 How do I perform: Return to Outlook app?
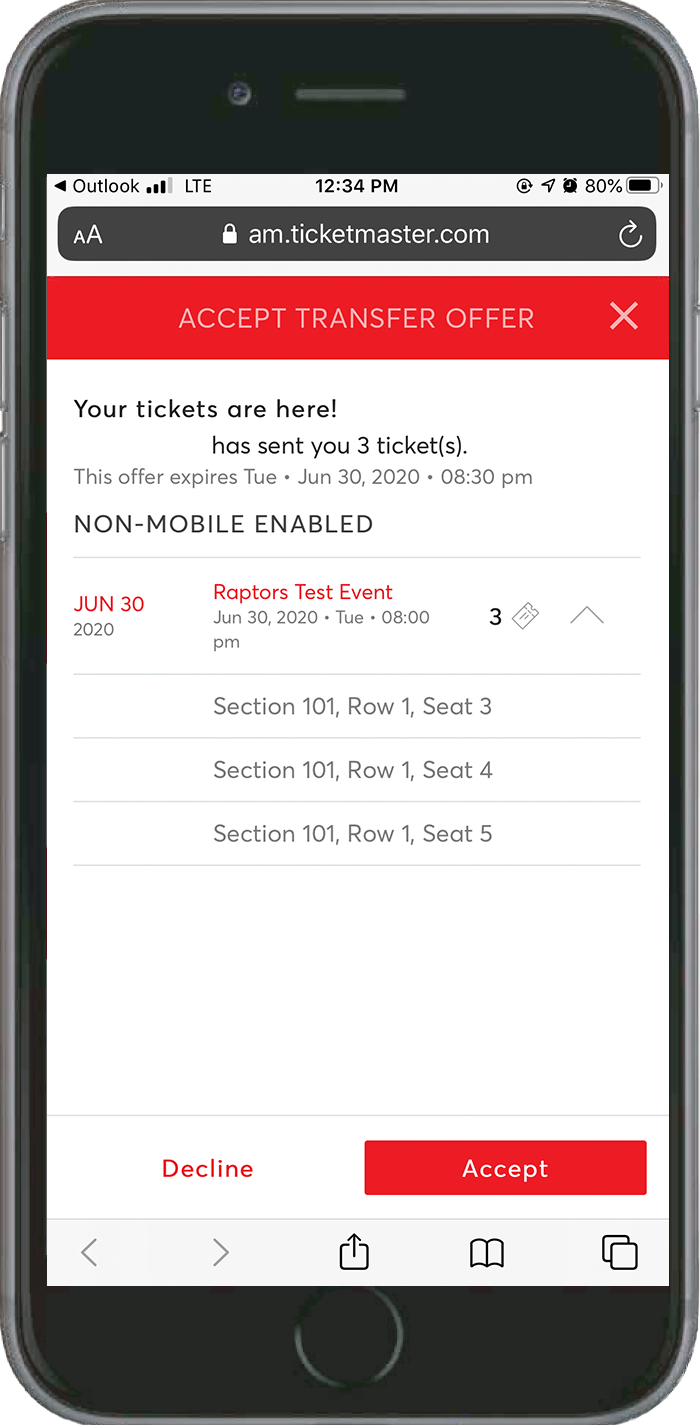pyautogui.click(x=97, y=186)
